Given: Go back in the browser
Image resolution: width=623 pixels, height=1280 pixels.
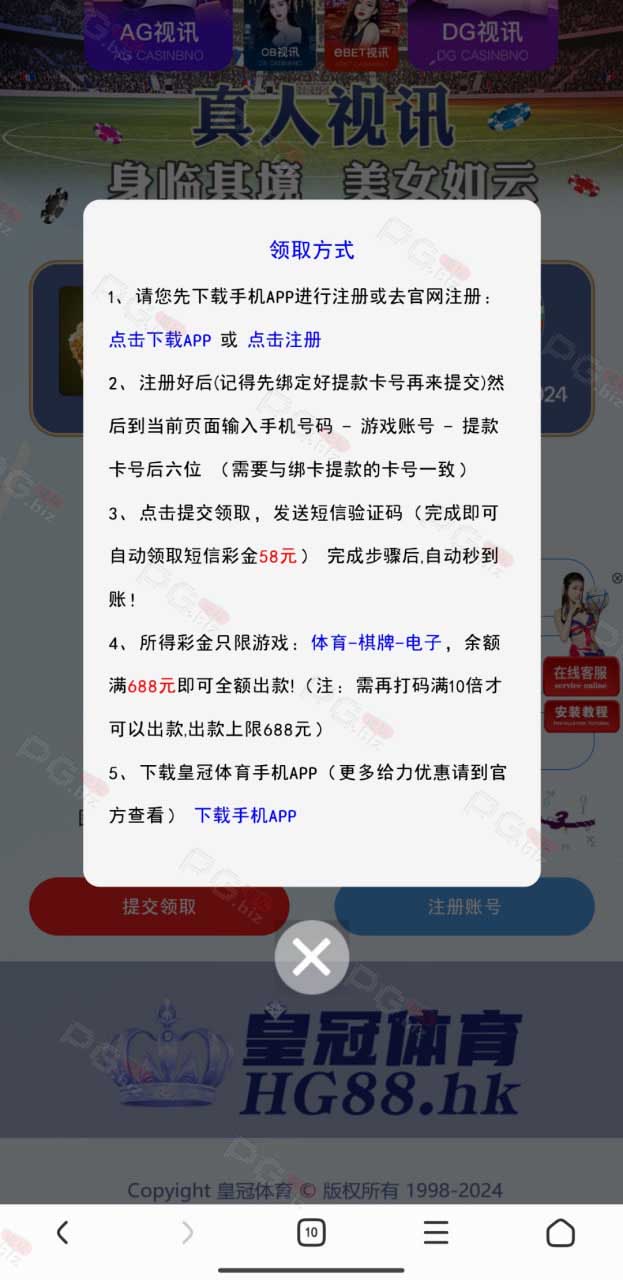Looking at the screenshot, I should tap(62, 1232).
